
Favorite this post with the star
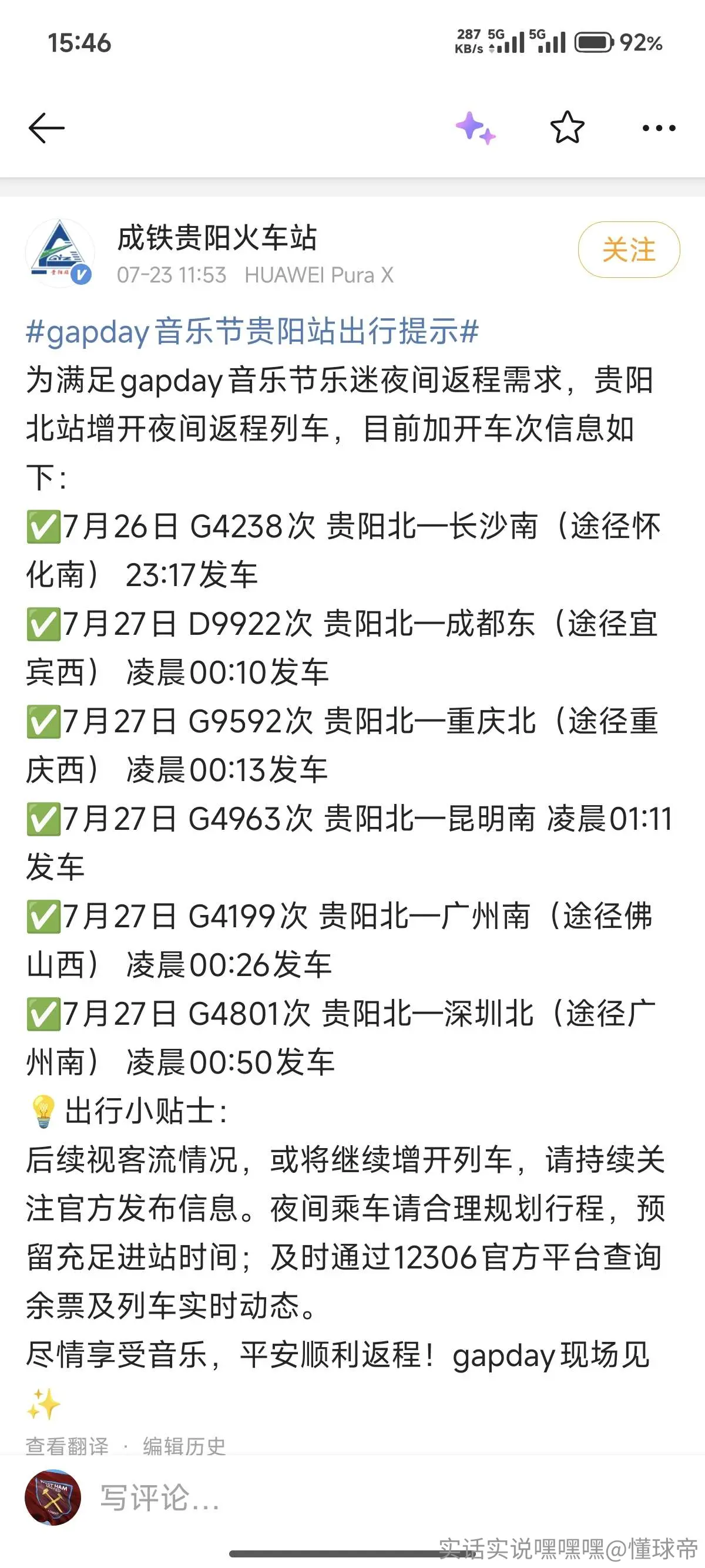click(567, 127)
